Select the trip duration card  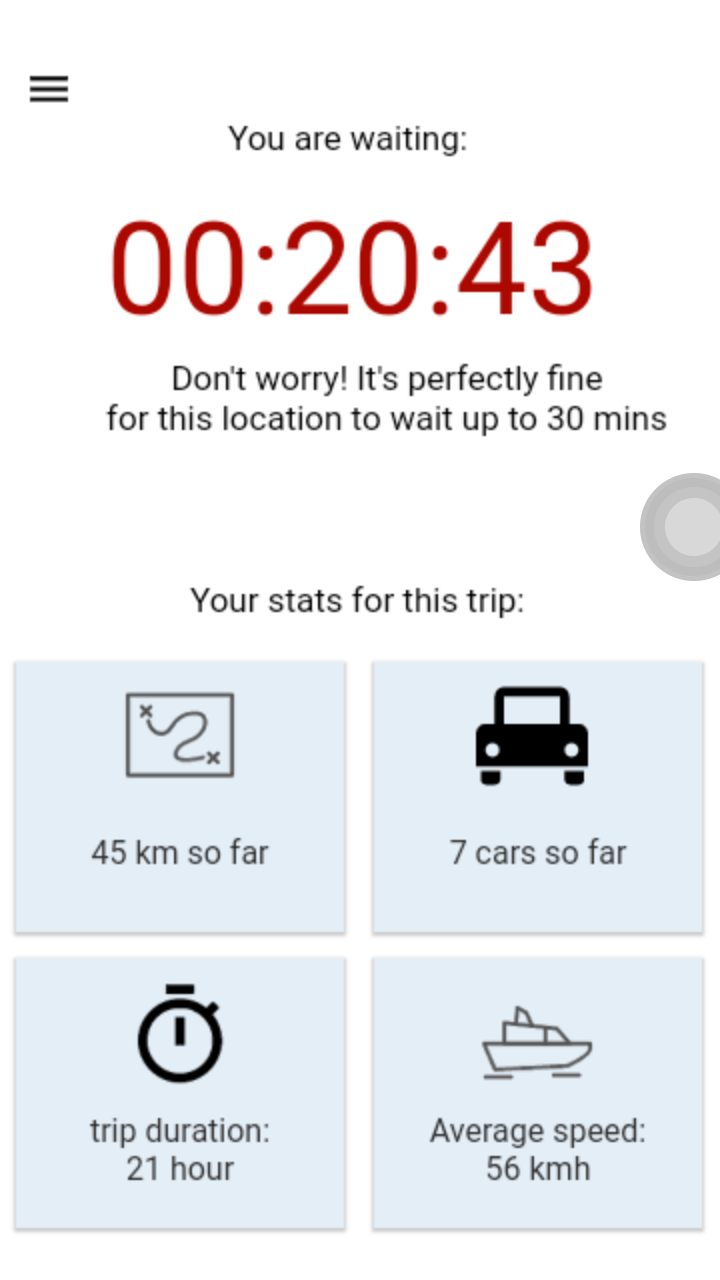pyautogui.click(x=180, y=1093)
